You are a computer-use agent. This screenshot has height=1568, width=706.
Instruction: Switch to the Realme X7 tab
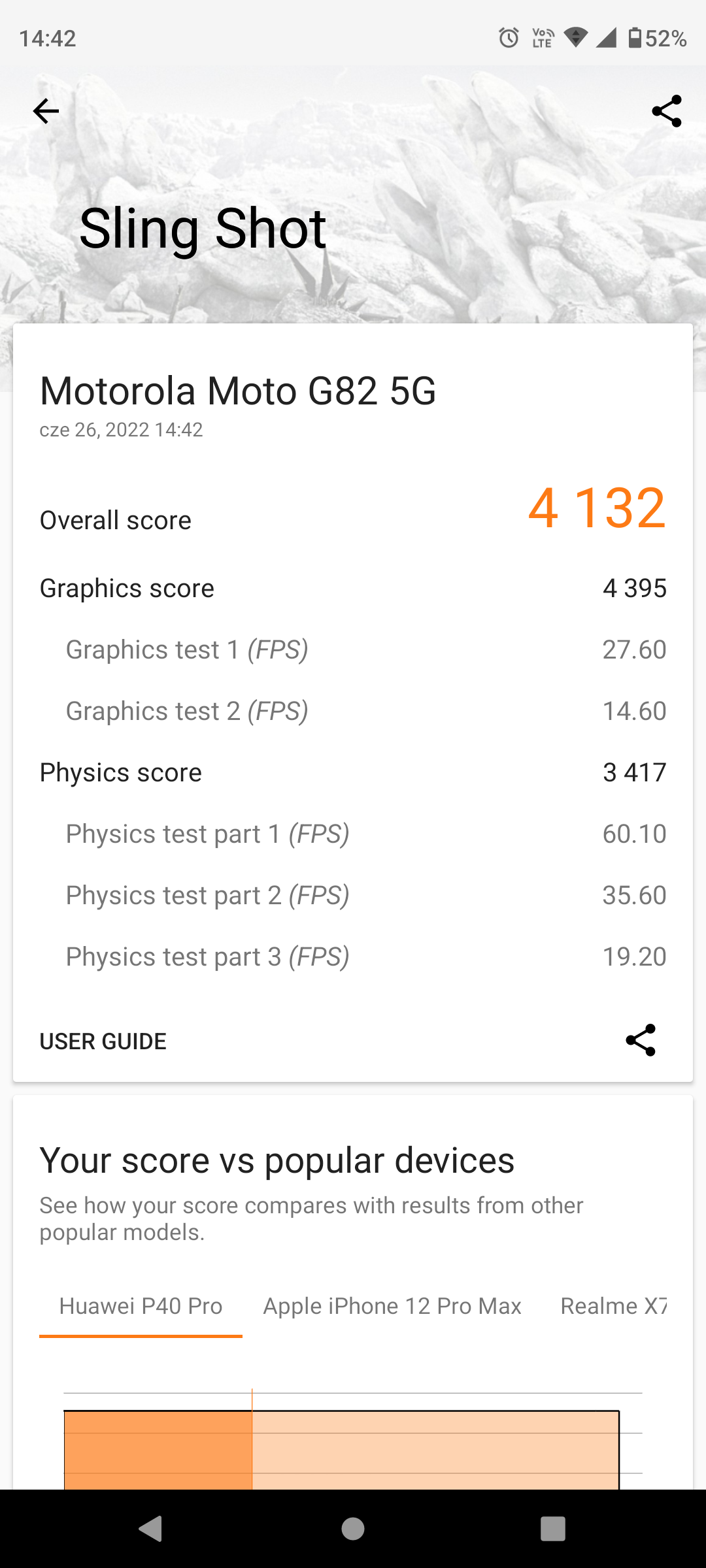[x=614, y=1306]
